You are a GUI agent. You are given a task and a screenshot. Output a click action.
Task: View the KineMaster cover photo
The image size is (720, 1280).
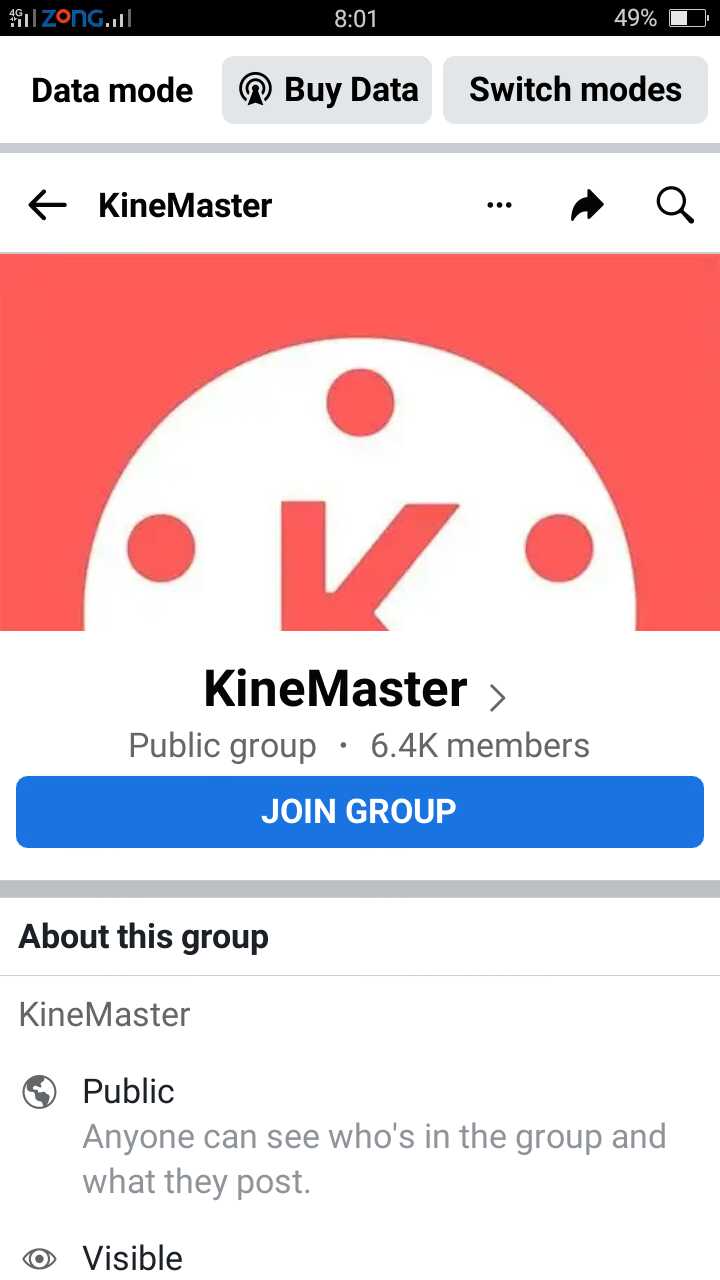(360, 442)
